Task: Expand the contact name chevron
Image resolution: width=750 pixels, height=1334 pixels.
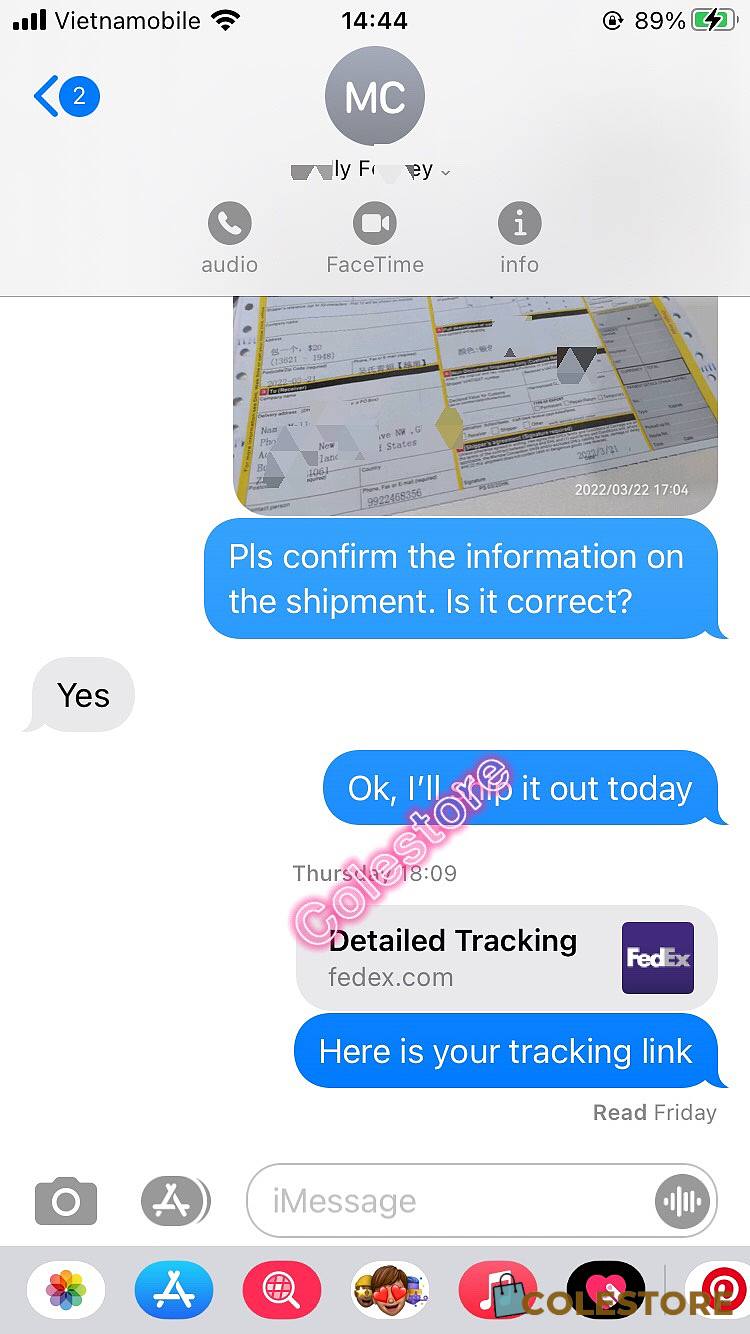Action: [x=446, y=172]
